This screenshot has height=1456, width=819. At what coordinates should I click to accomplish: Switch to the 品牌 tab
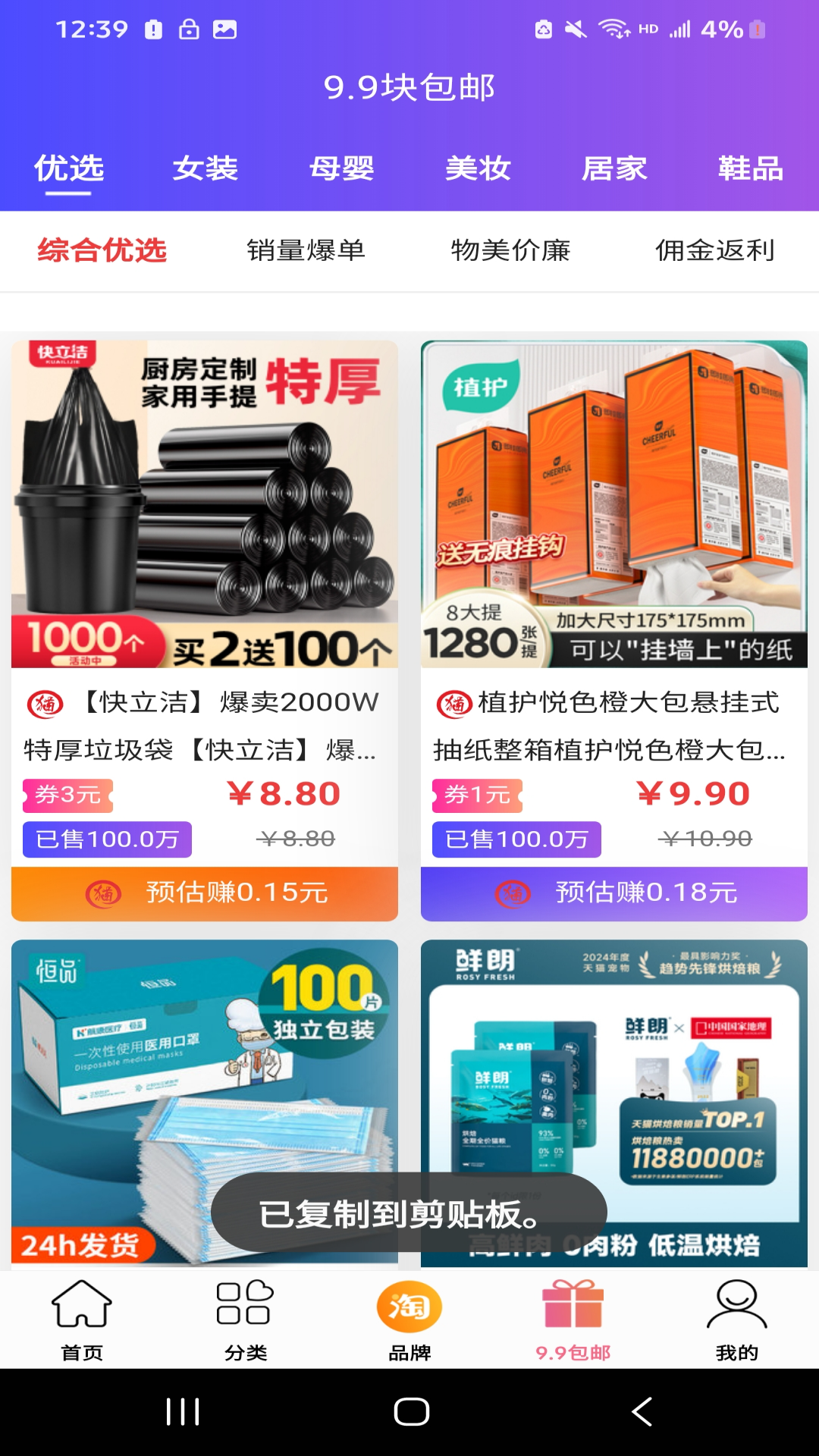pos(409,1318)
